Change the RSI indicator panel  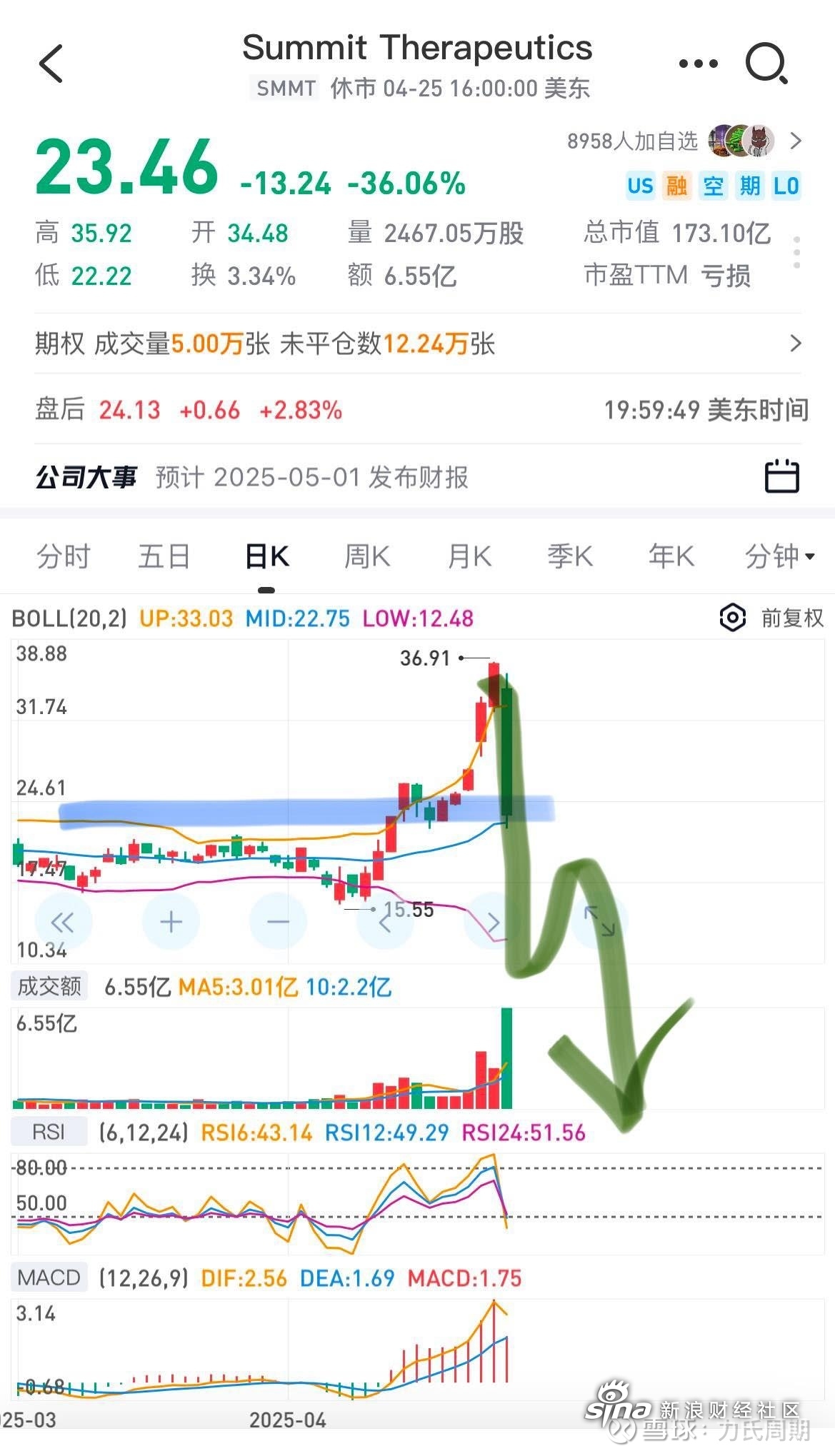[49, 1132]
